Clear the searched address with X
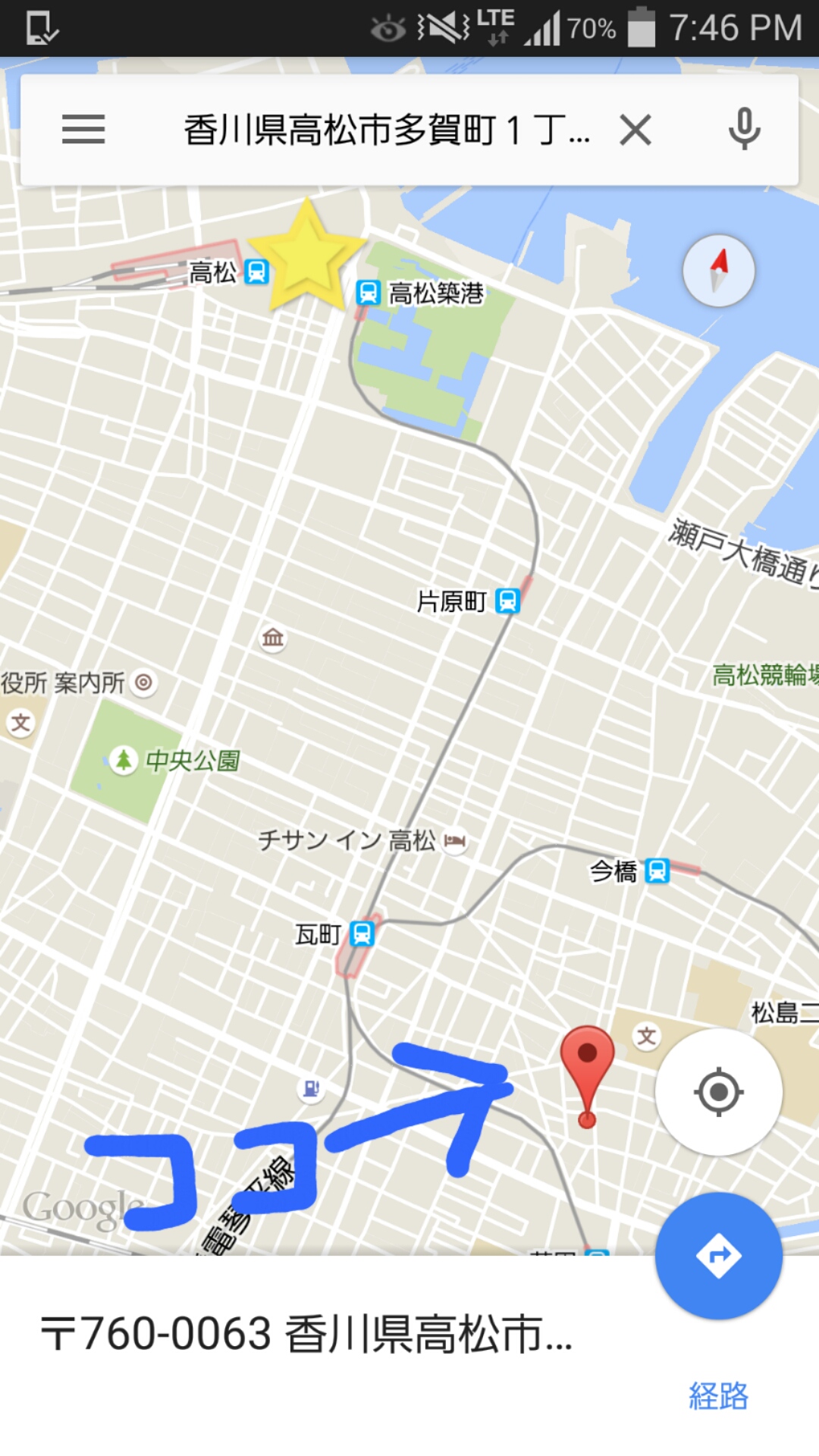This screenshot has height=1456, width=819. (635, 130)
